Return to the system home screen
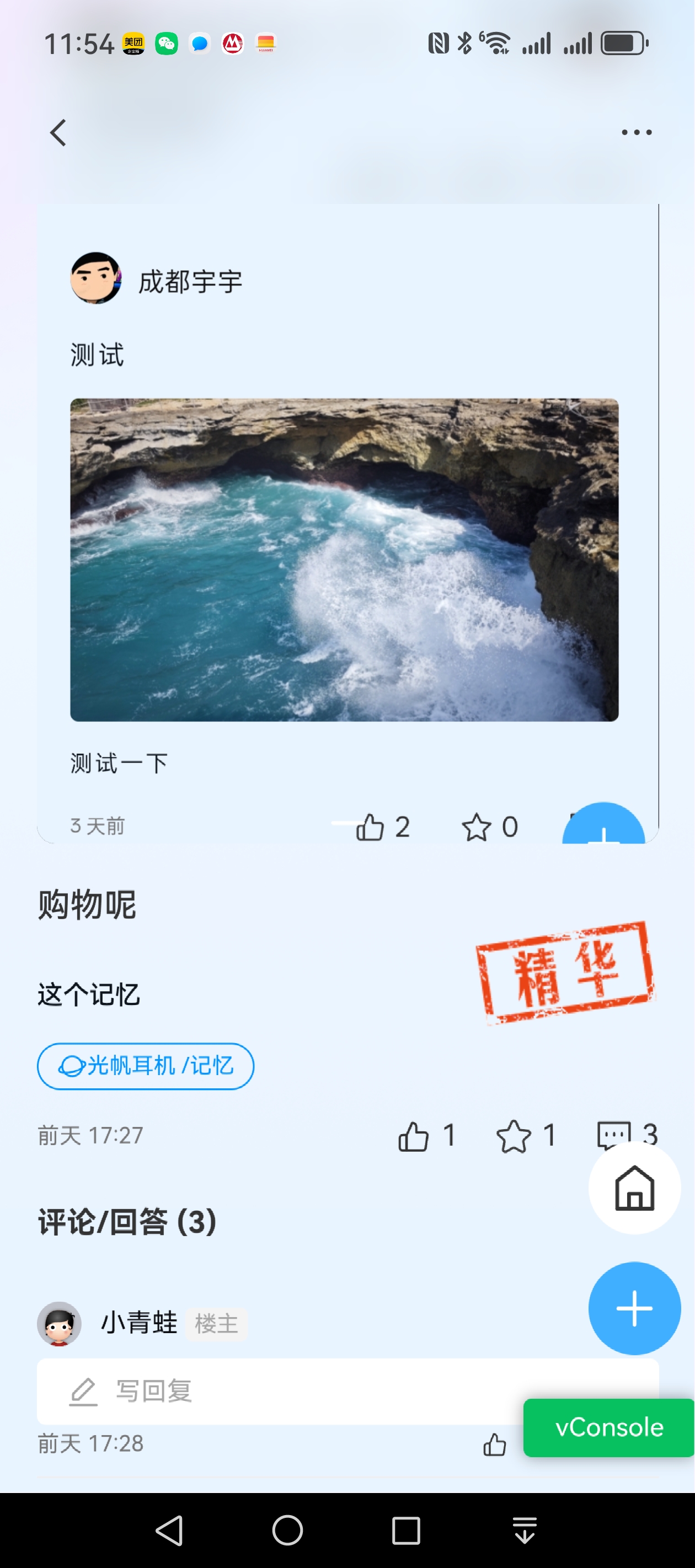The image size is (695, 1568). point(287,1531)
